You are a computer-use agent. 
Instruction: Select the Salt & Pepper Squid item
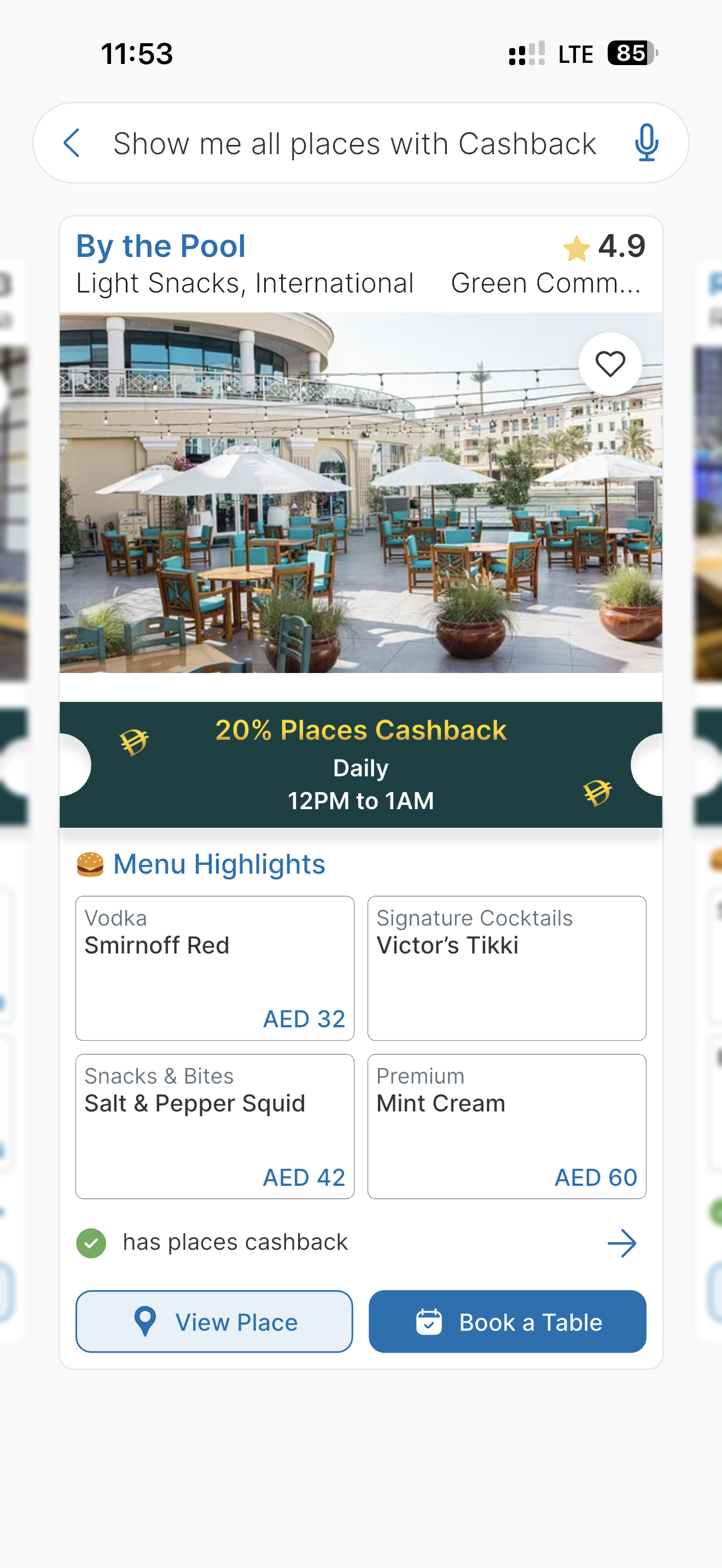coord(214,1126)
